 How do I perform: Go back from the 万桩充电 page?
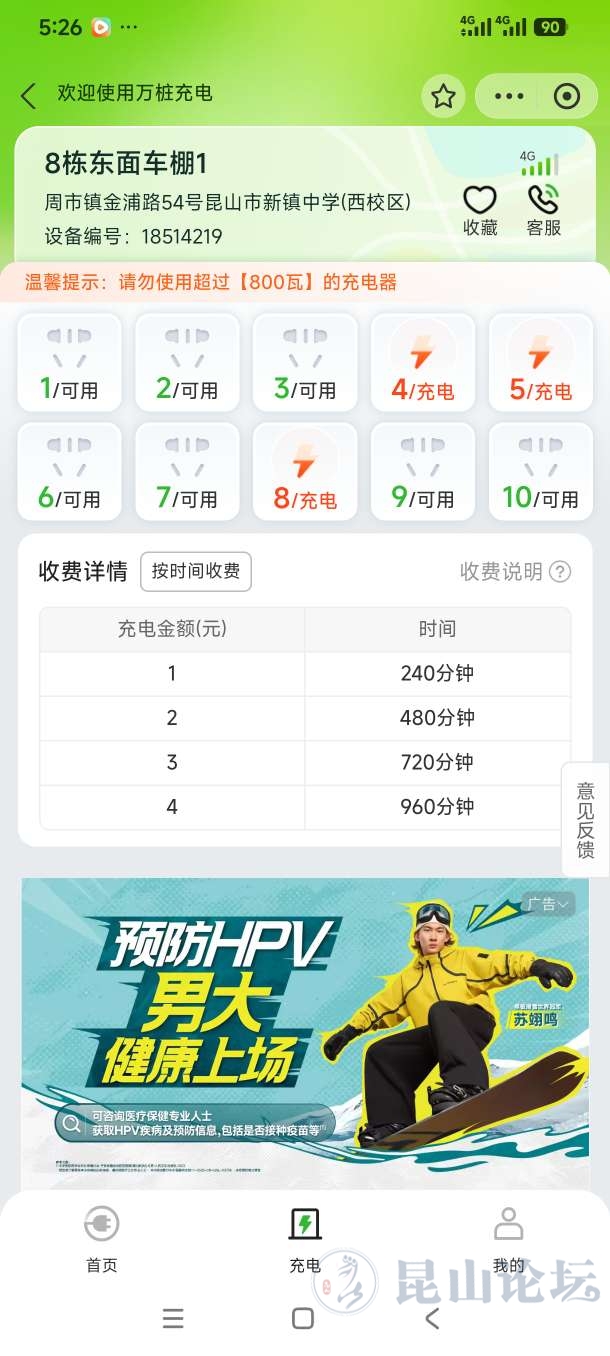coord(28,96)
